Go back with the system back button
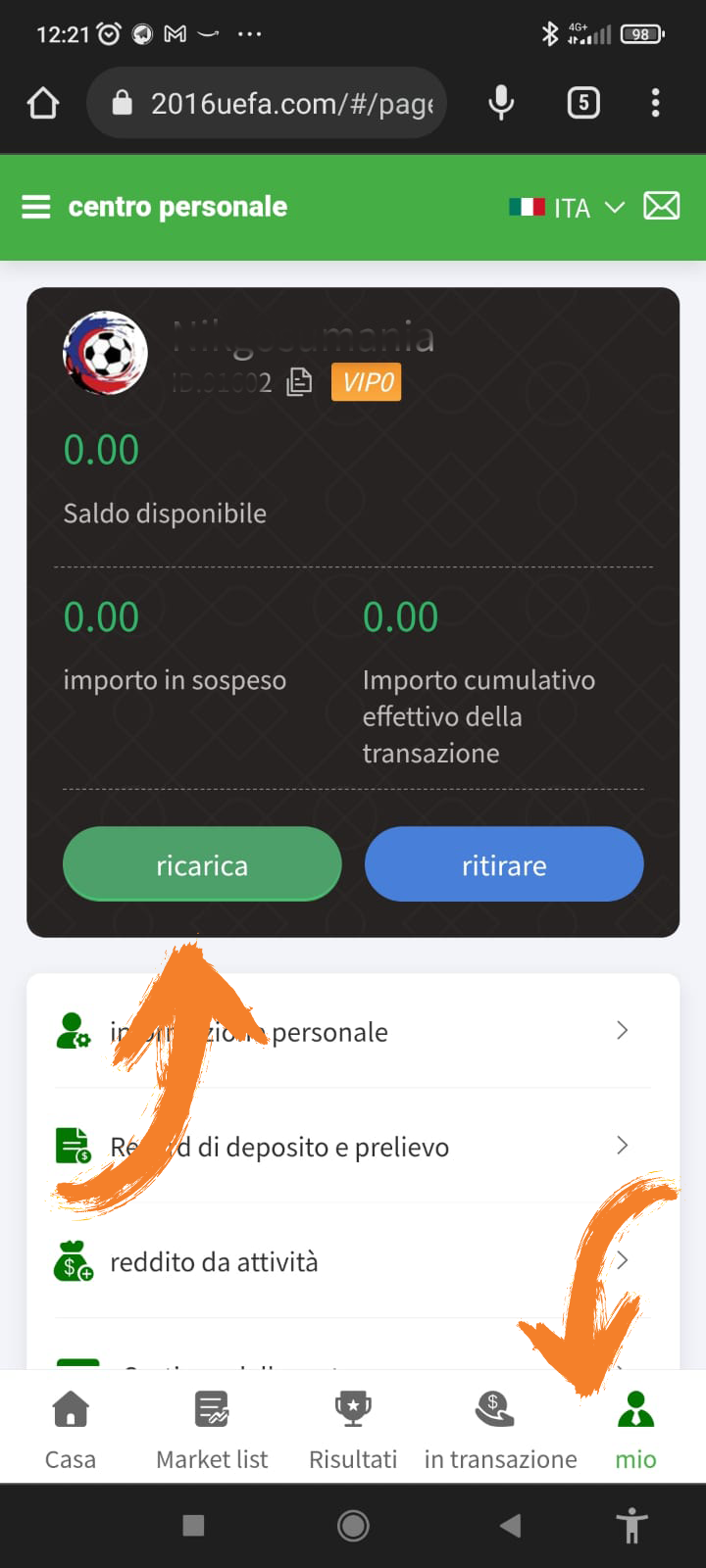 510,1525
